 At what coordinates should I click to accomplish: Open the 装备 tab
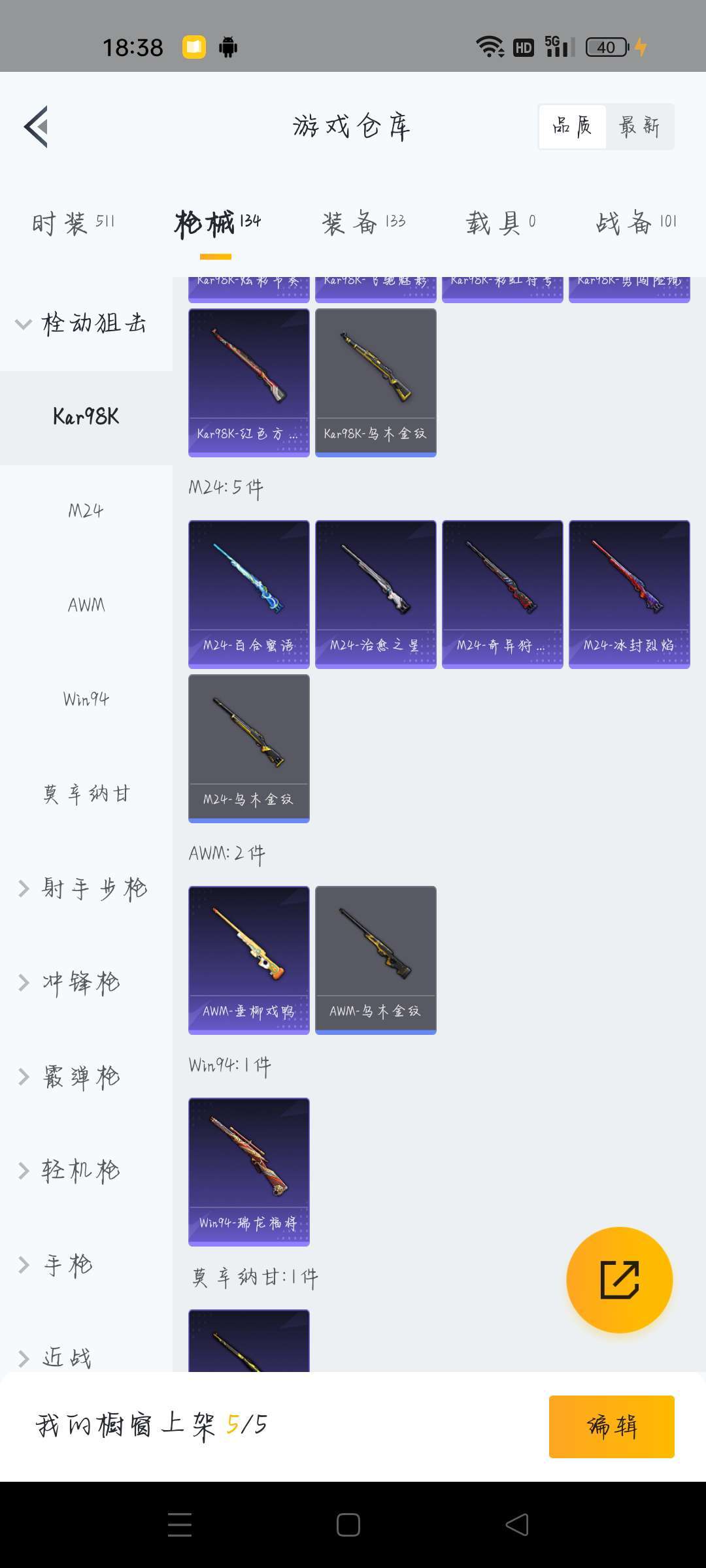364,223
